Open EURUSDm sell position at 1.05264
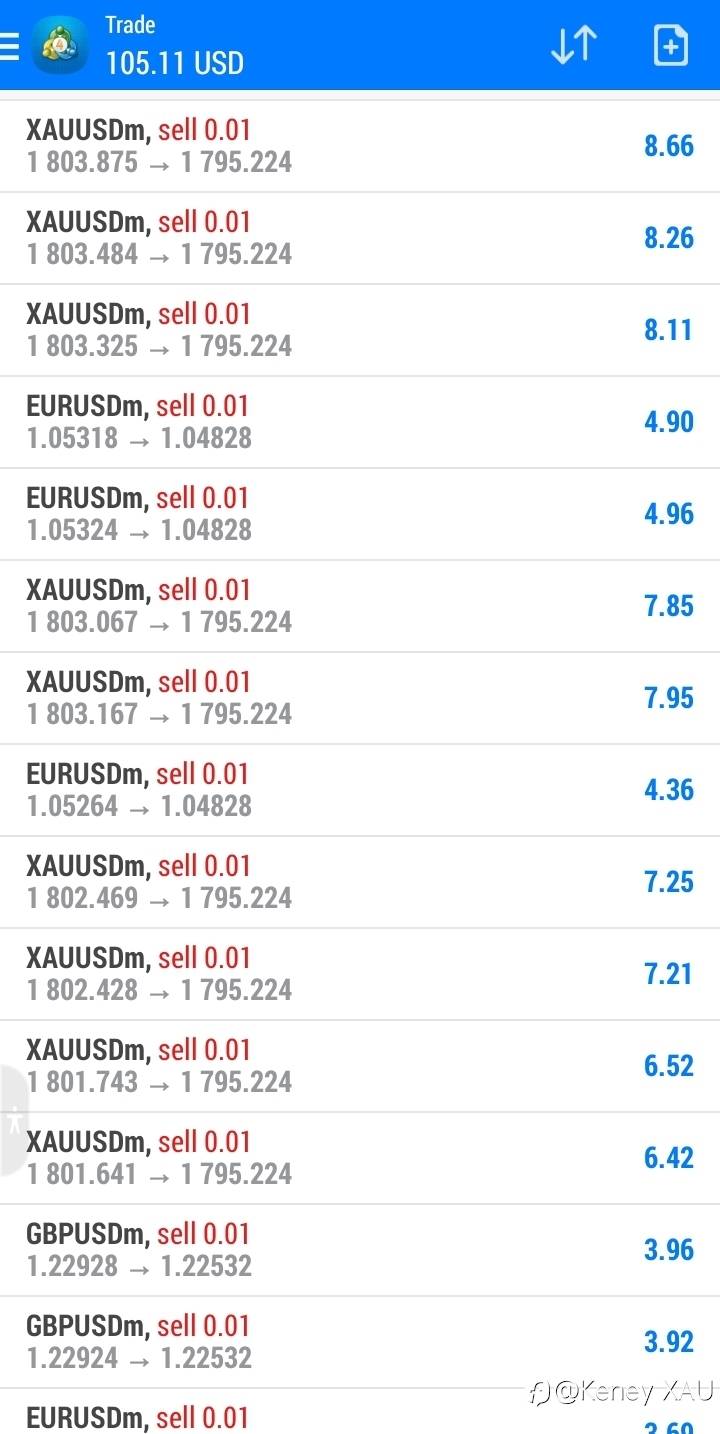The height and width of the screenshot is (1434, 720). pos(360,790)
